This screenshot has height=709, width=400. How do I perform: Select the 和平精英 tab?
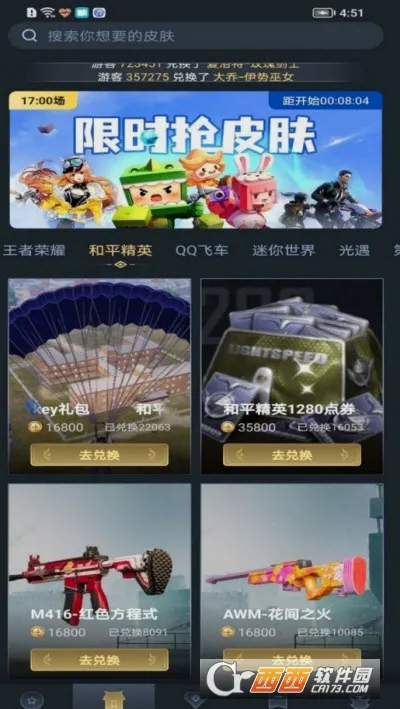point(120,250)
